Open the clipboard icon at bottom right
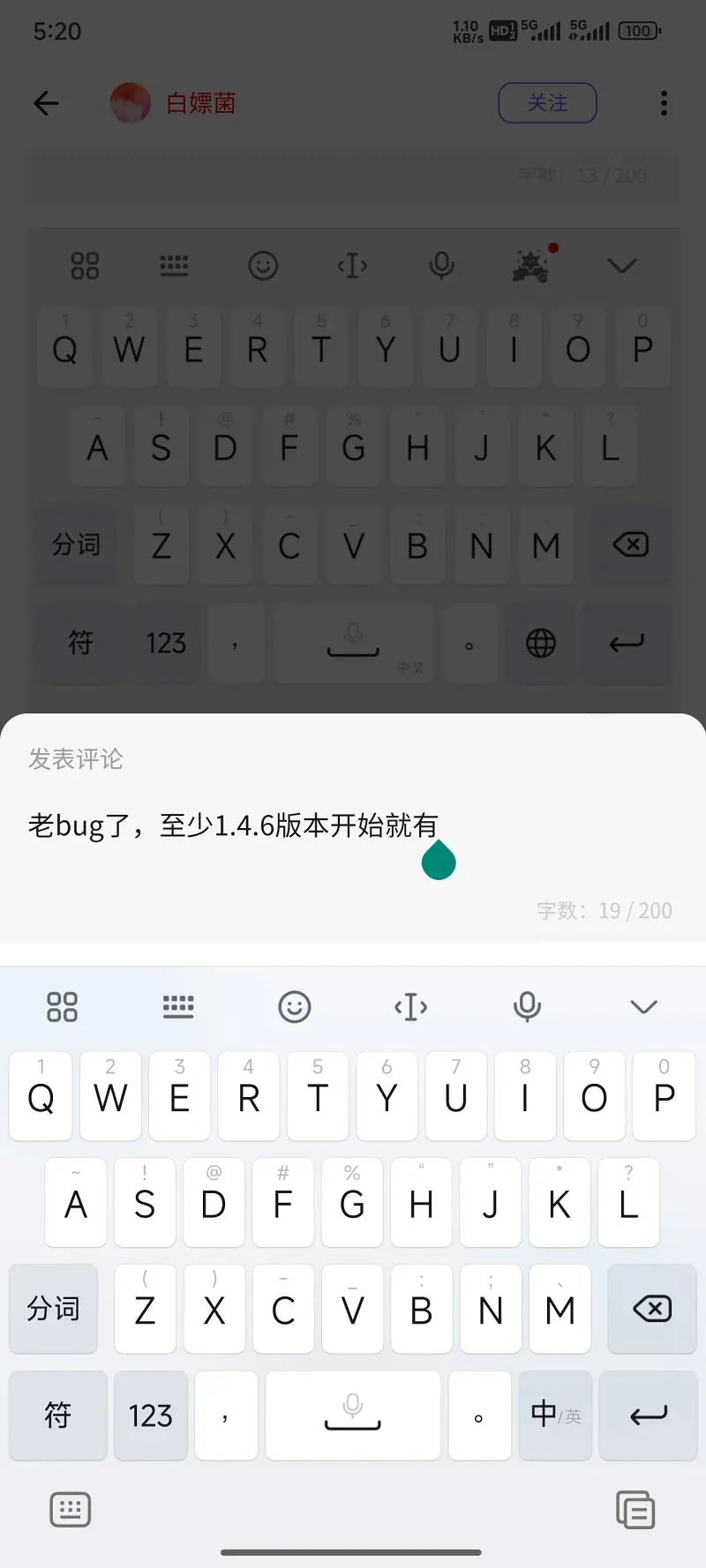The height and width of the screenshot is (1568, 706). (x=635, y=1510)
